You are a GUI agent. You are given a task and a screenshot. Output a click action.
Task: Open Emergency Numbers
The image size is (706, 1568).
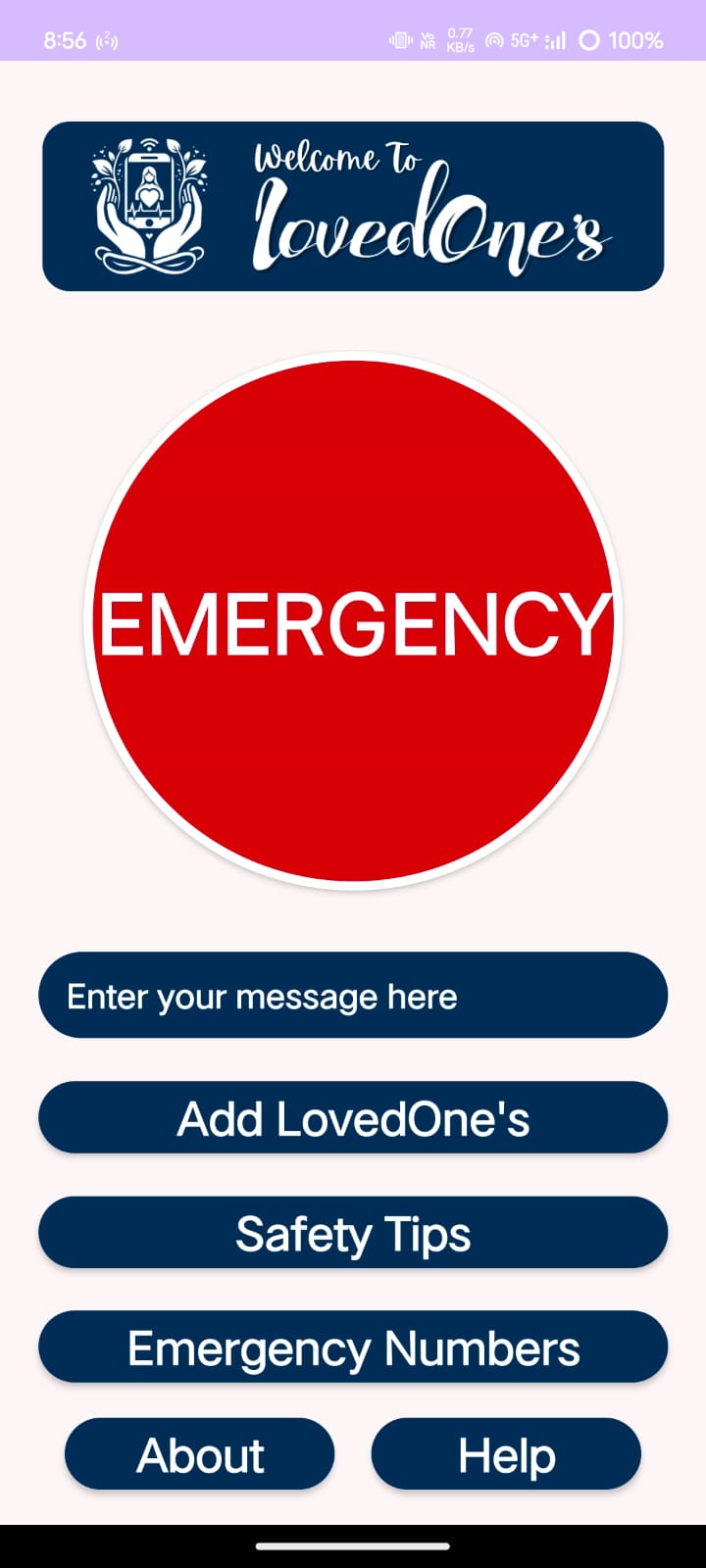(353, 1347)
